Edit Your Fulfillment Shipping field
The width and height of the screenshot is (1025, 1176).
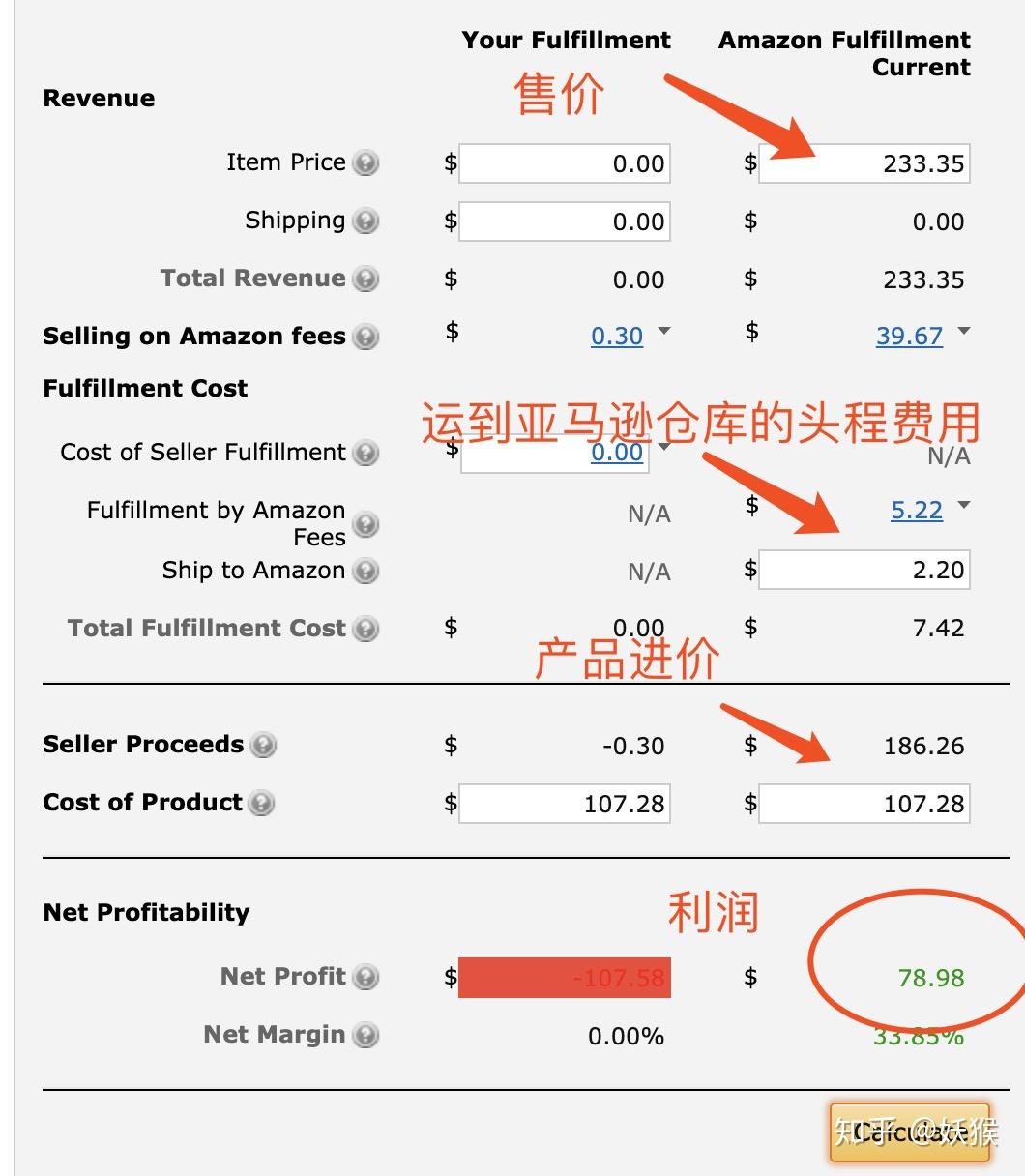(565, 221)
